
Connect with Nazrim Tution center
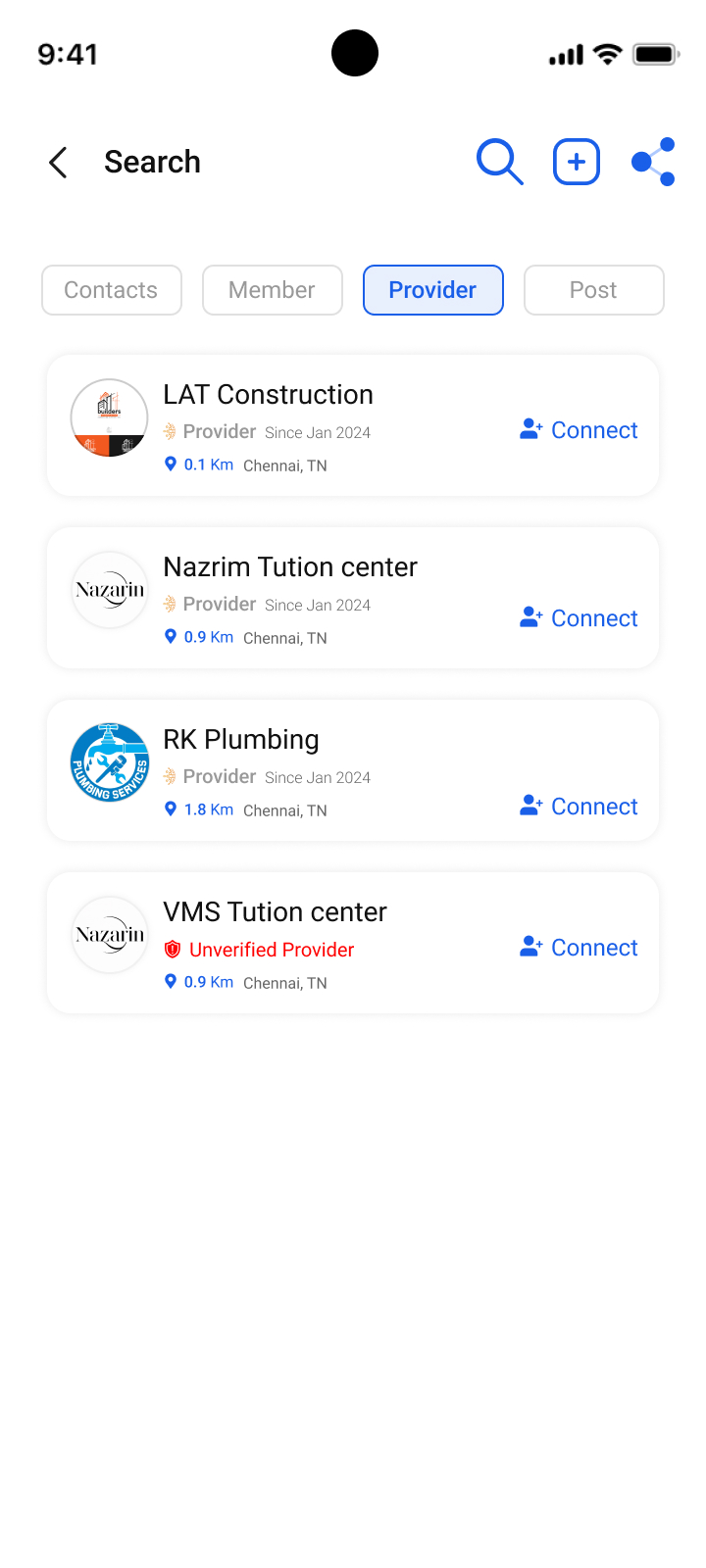click(x=580, y=618)
